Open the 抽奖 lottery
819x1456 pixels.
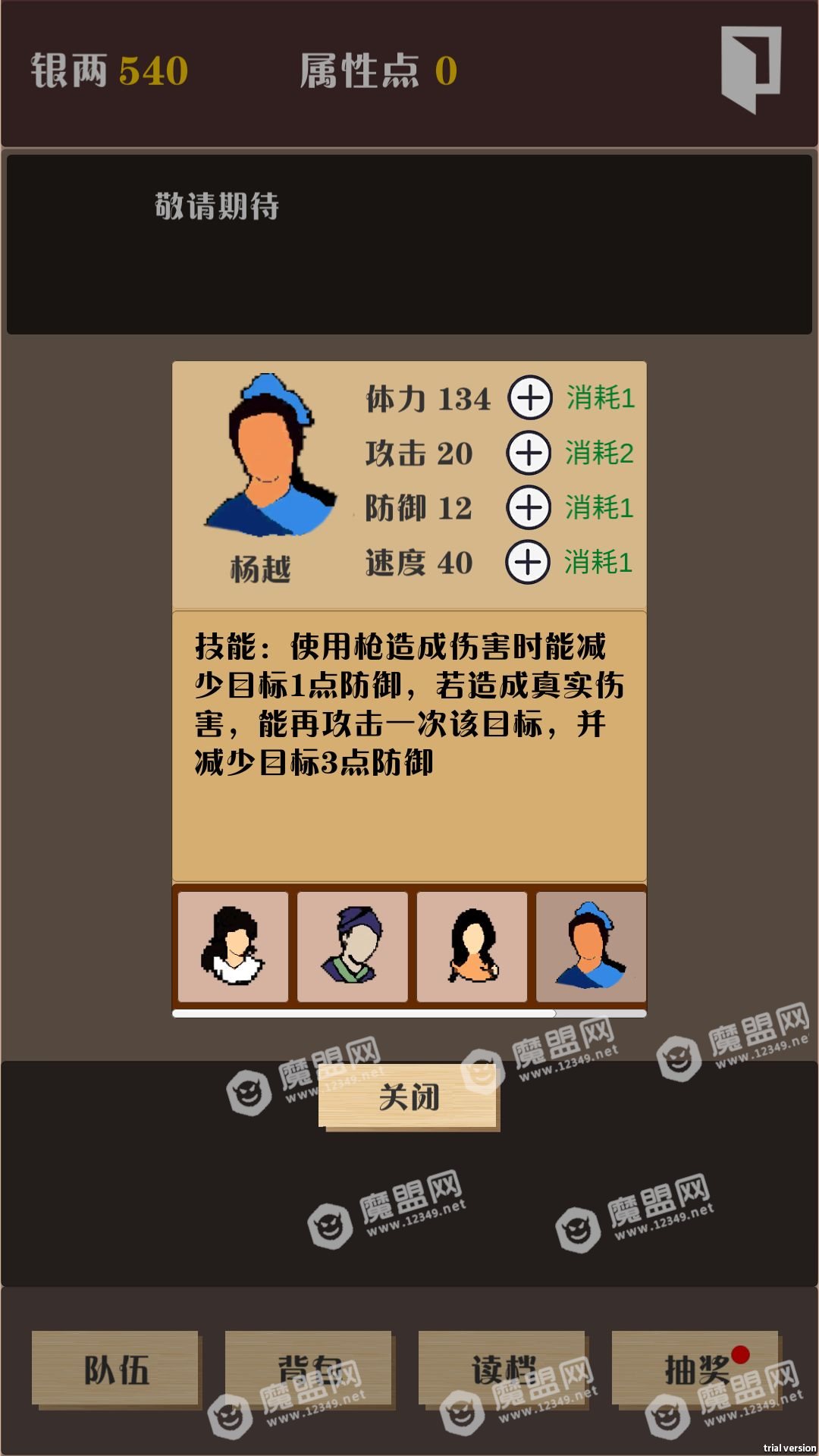(695, 1370)
